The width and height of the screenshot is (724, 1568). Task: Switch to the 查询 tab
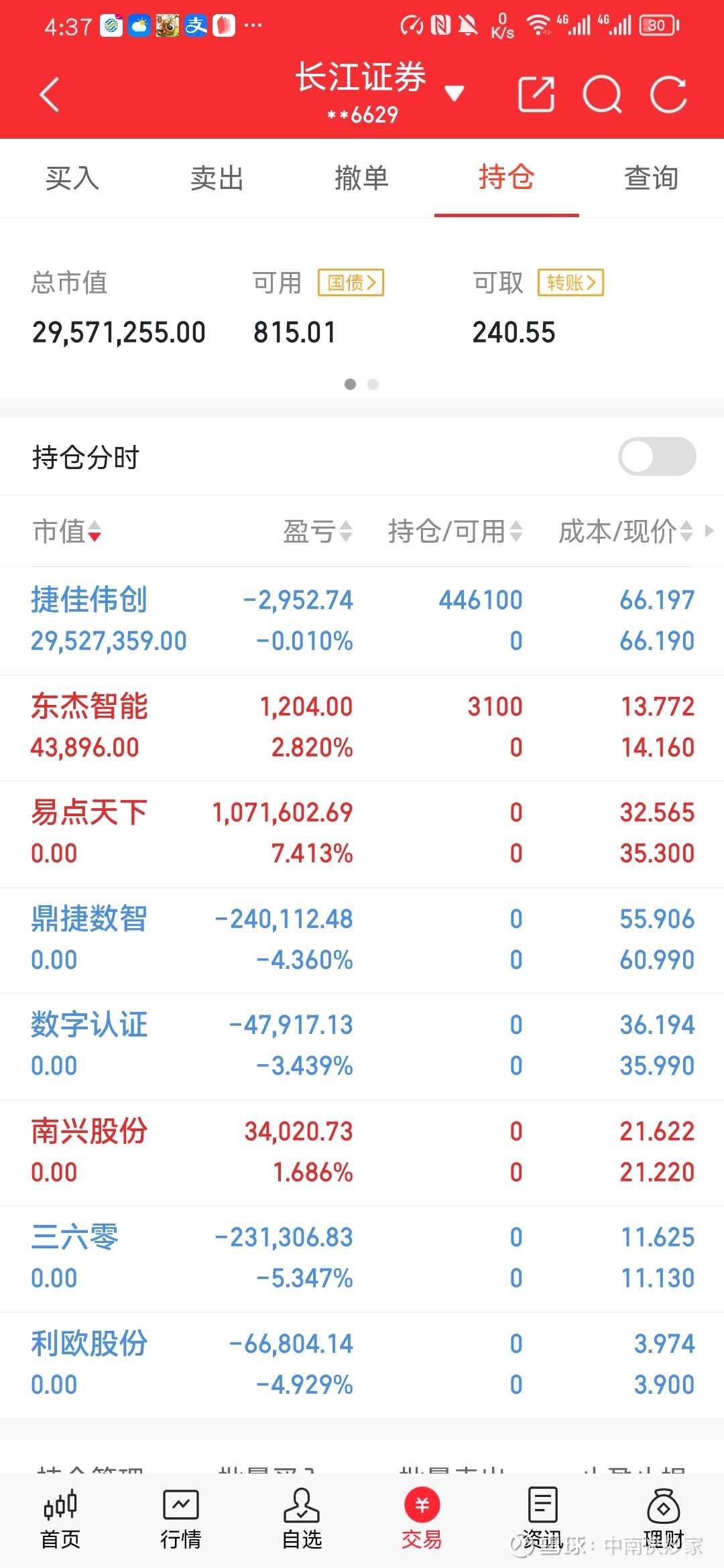coord(652,178)
